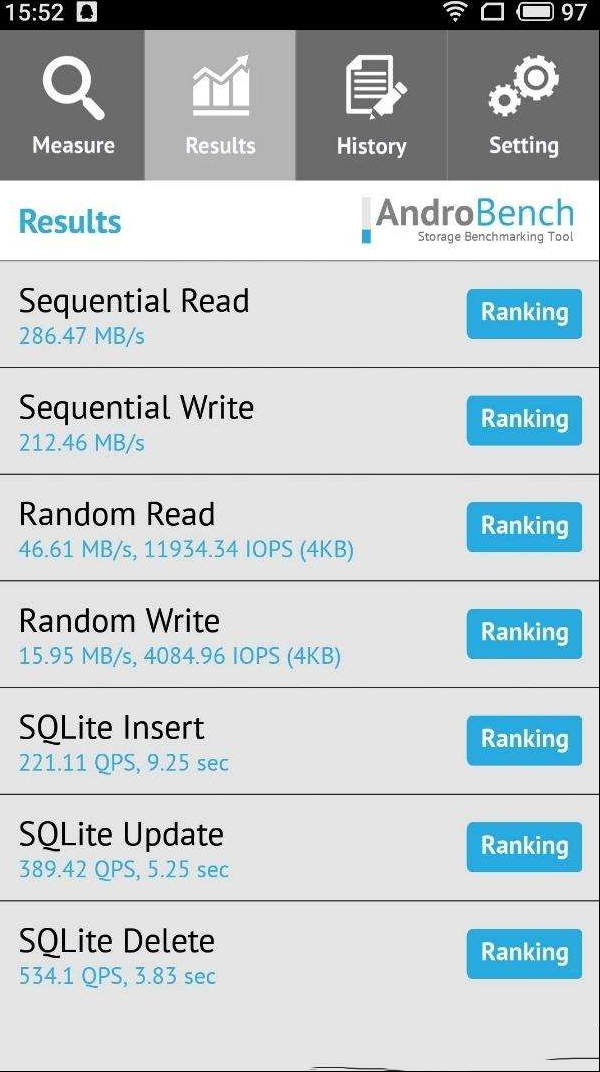This screenshot has height=1072, width=600.
Task: See Ranking for SQLite Update
Action: [524, 847]
